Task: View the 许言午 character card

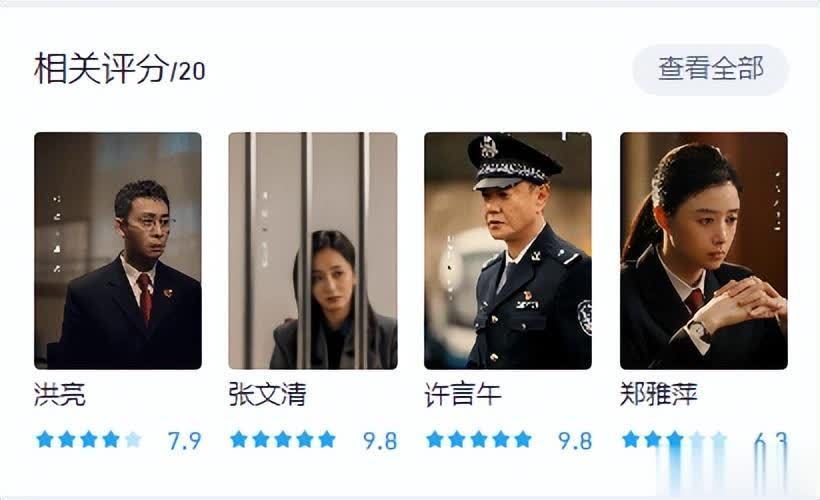Action: [x=507, y=251]
